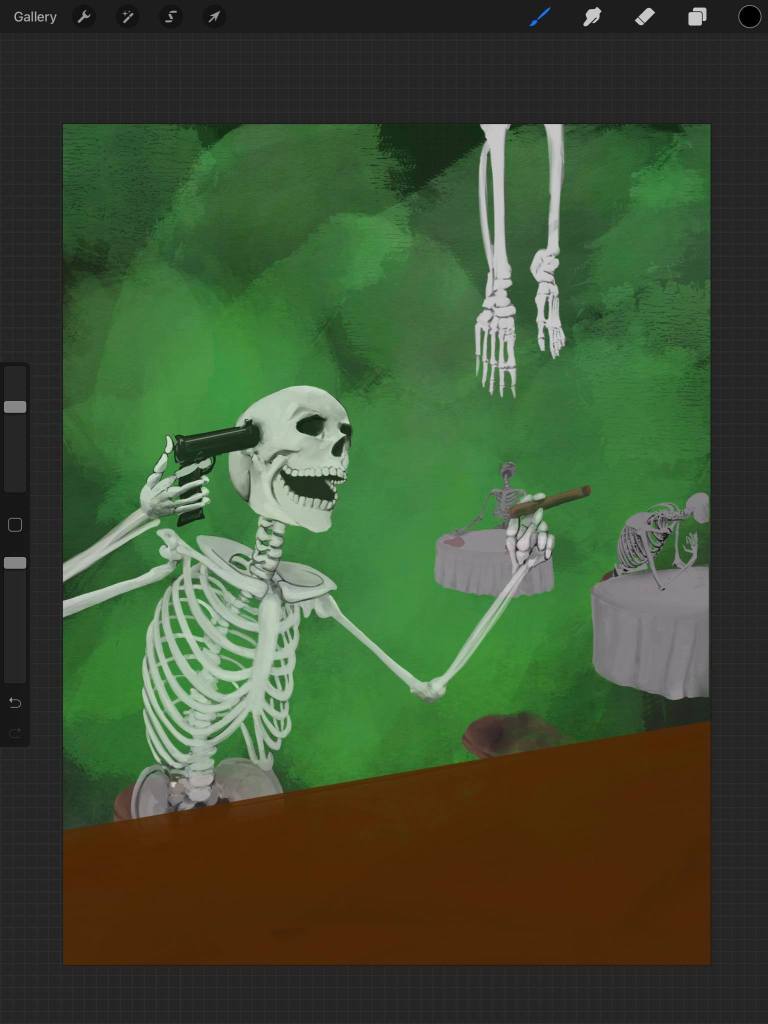The width and height of the screenshot is (768, 1024).
Task: Undo the last stroke
Action: (x=15, y=703)
